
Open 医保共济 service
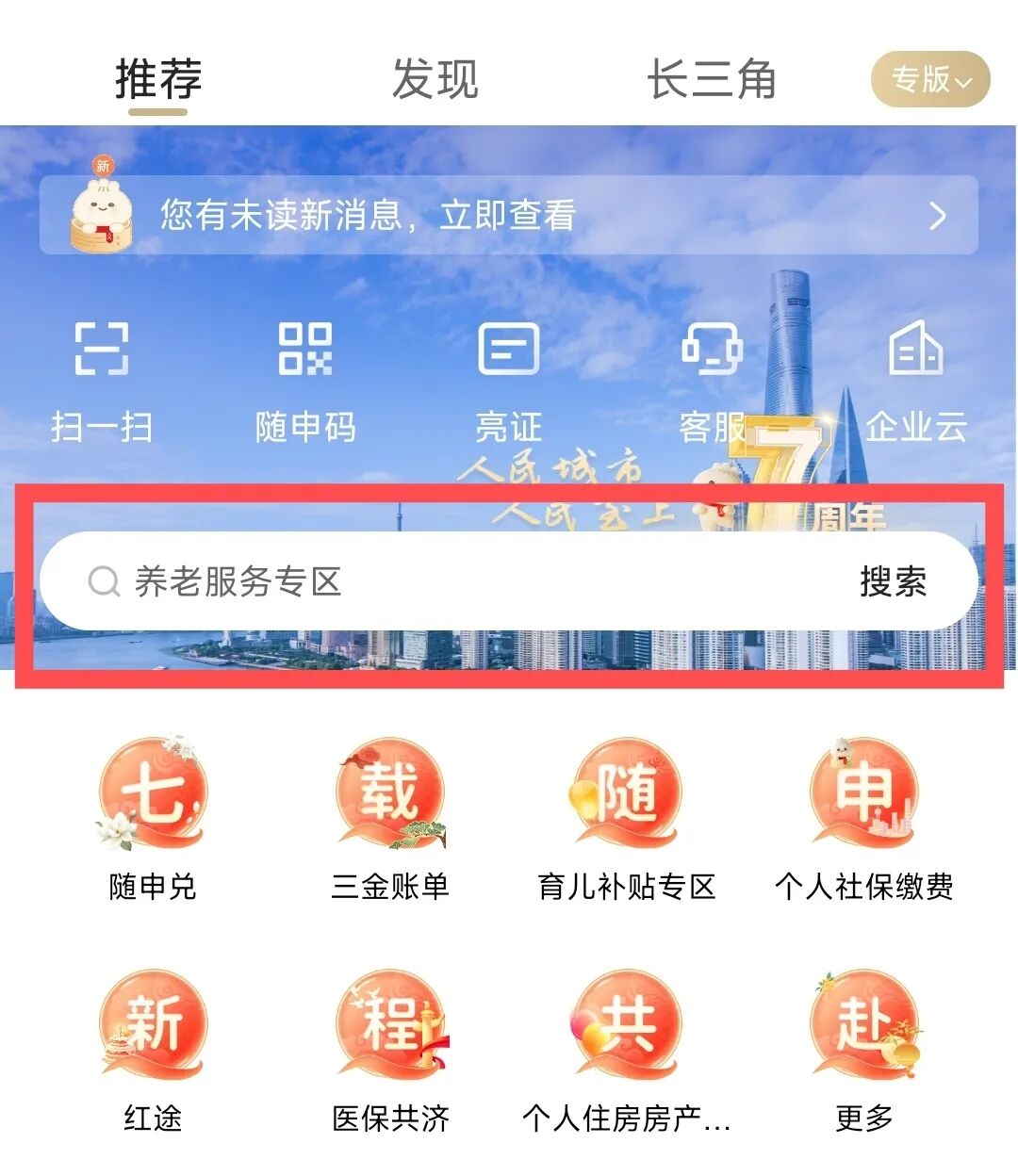point(390,1053)
